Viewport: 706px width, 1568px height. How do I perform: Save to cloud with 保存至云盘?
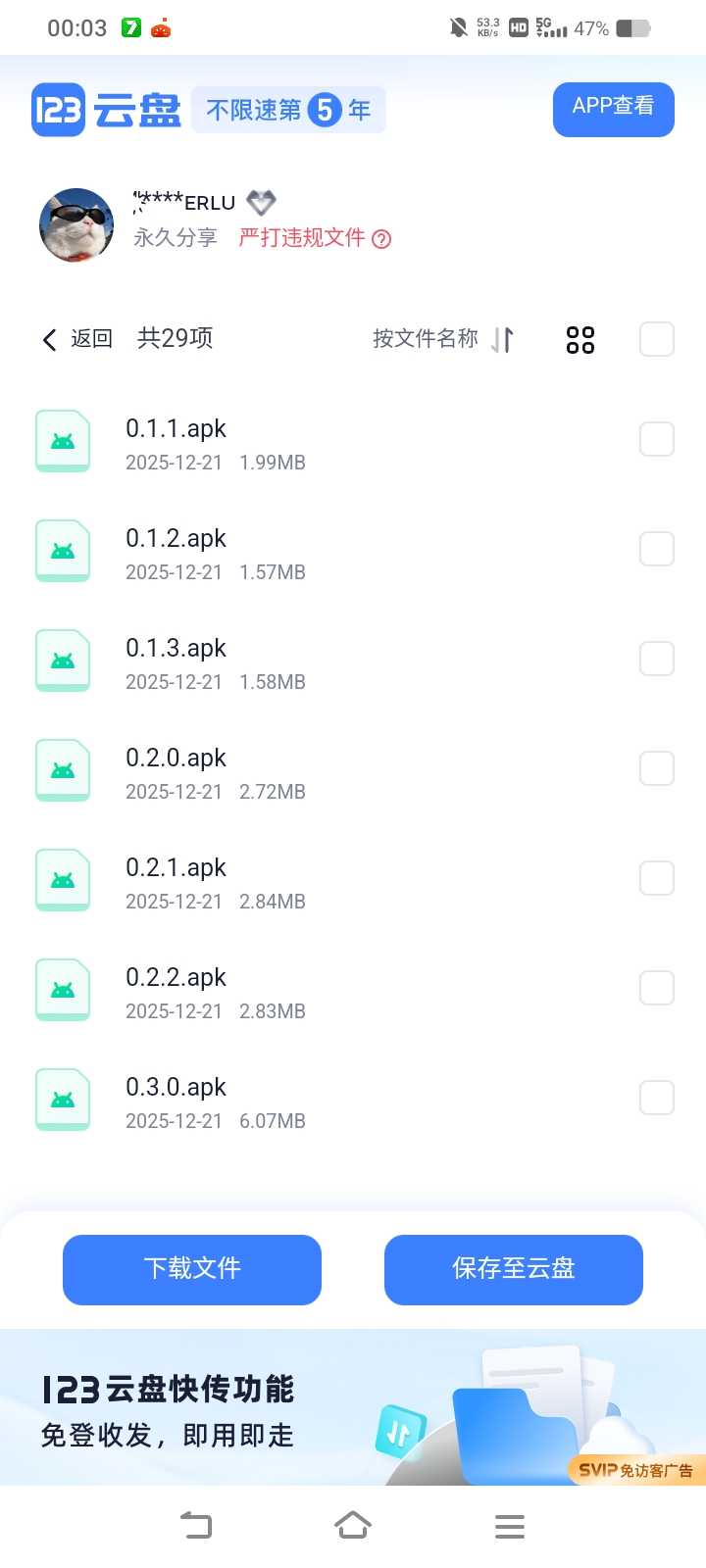(x=513, y=1269)
